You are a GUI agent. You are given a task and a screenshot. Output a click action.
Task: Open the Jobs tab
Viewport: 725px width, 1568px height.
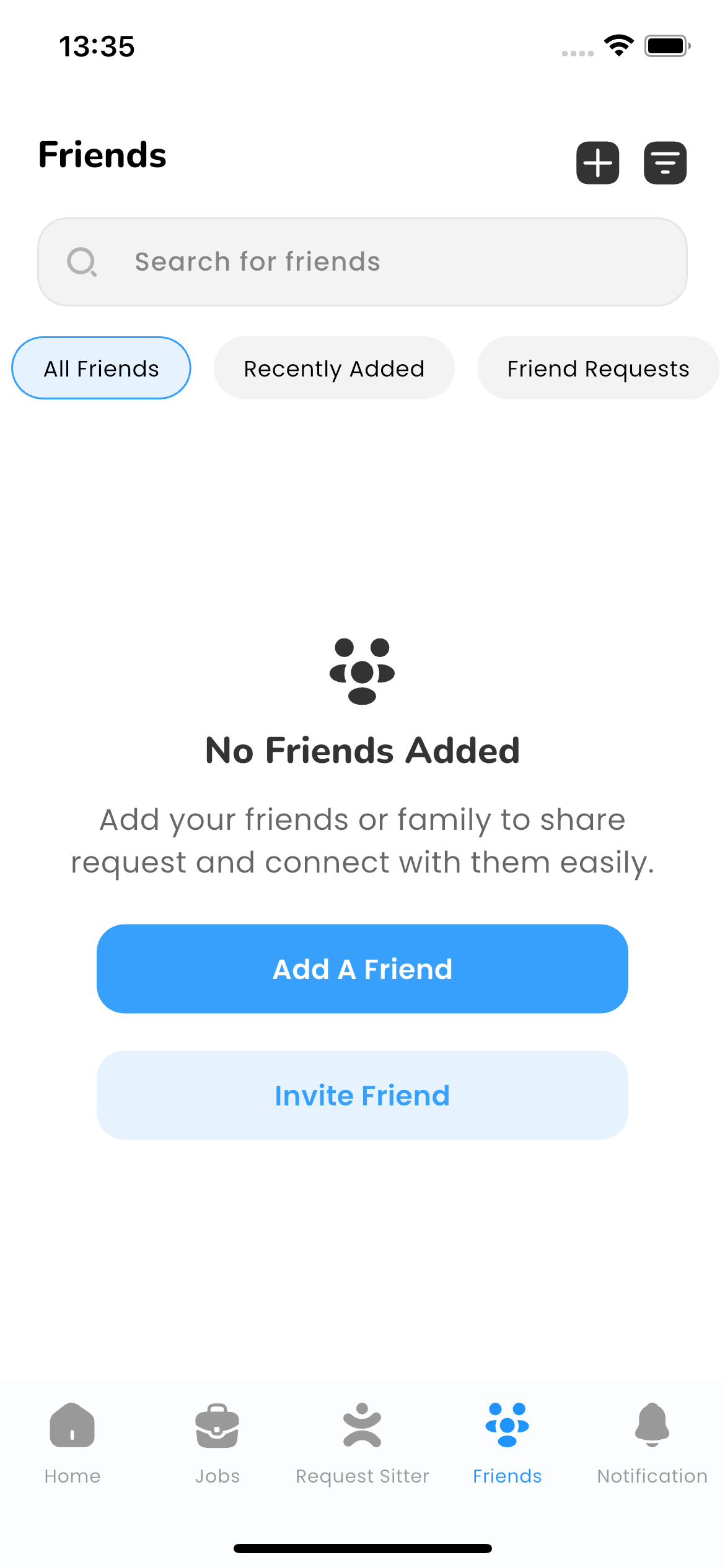[217, 1443]
